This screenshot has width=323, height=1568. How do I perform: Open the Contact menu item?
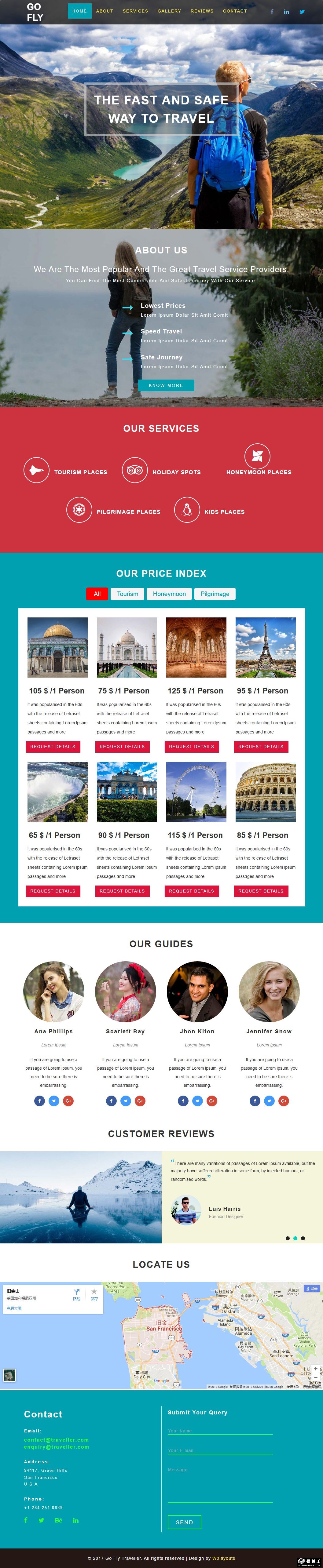click(235, 11)
